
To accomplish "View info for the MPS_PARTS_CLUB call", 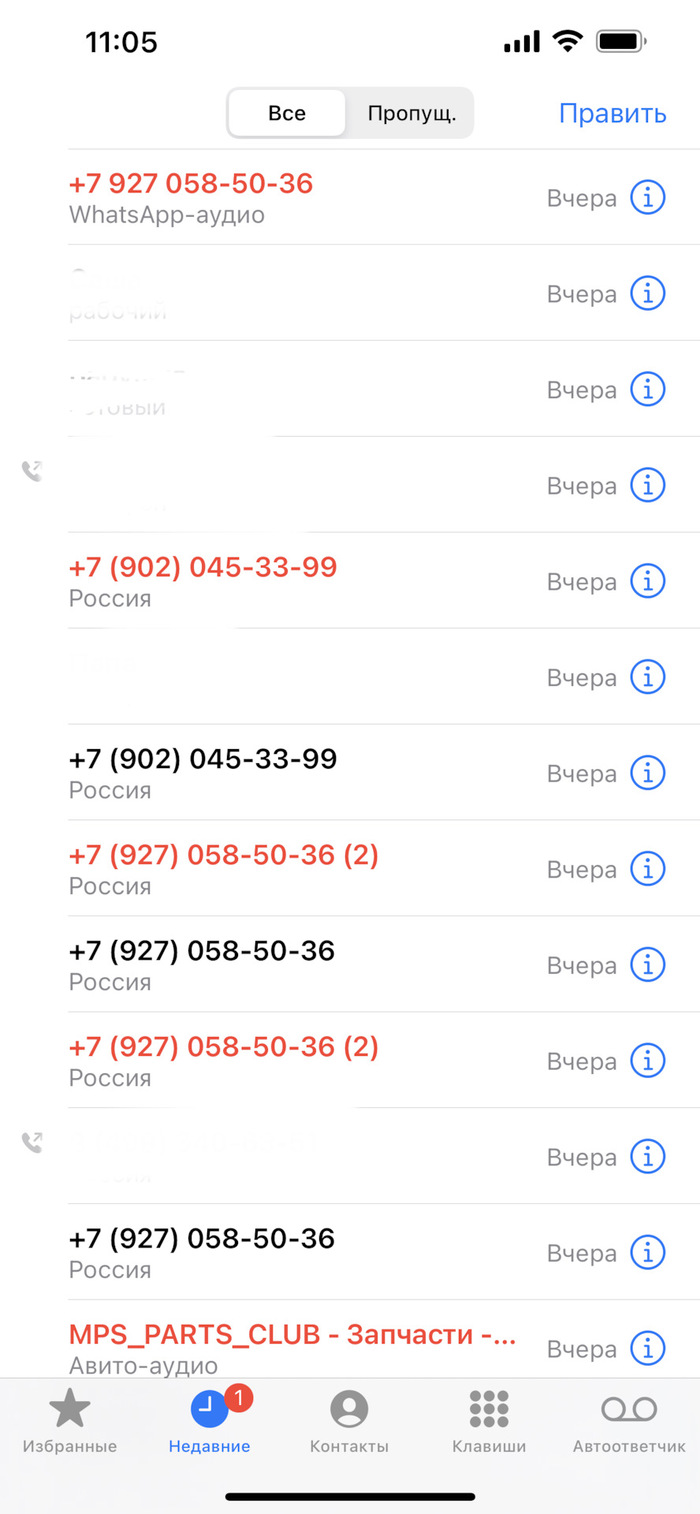I will click(647, 1349).
